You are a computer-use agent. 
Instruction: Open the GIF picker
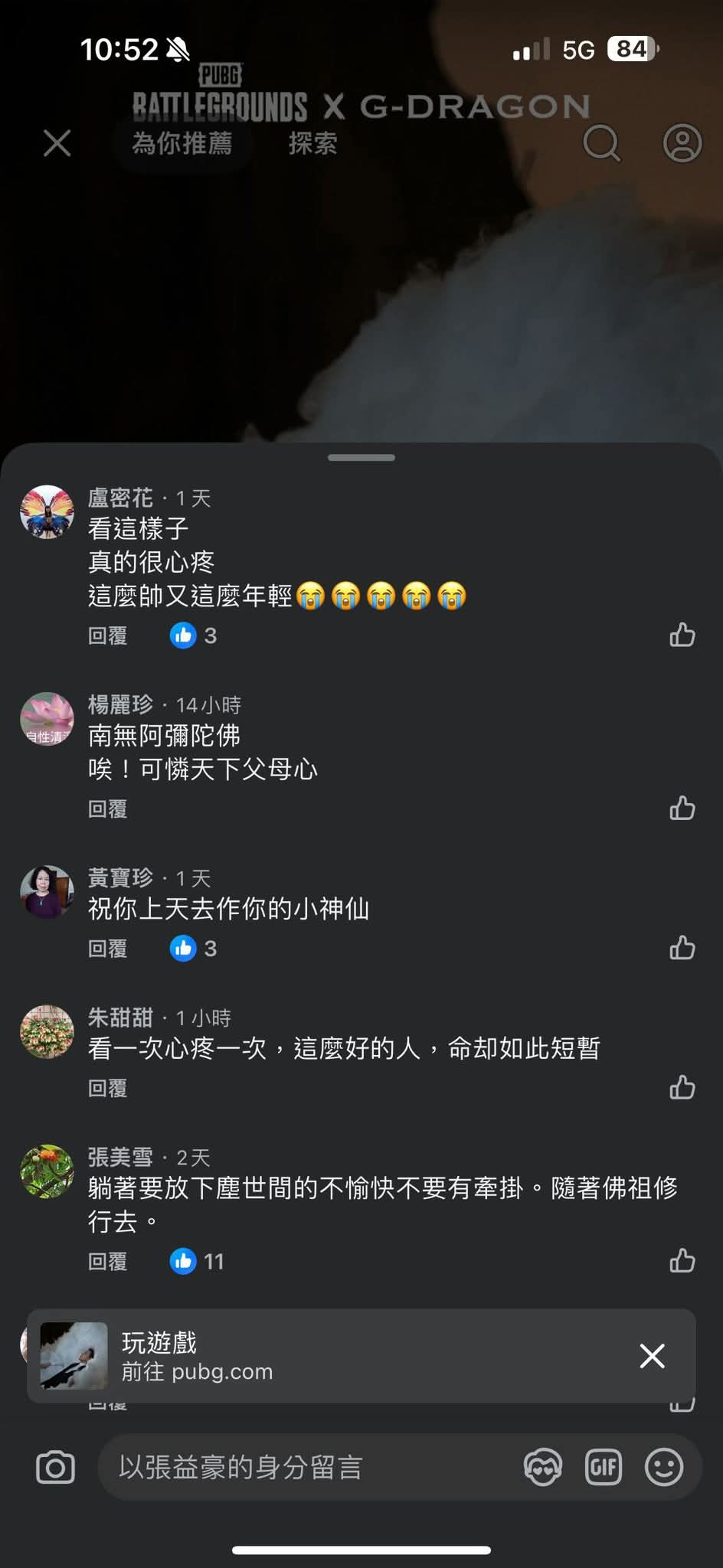604,1467
